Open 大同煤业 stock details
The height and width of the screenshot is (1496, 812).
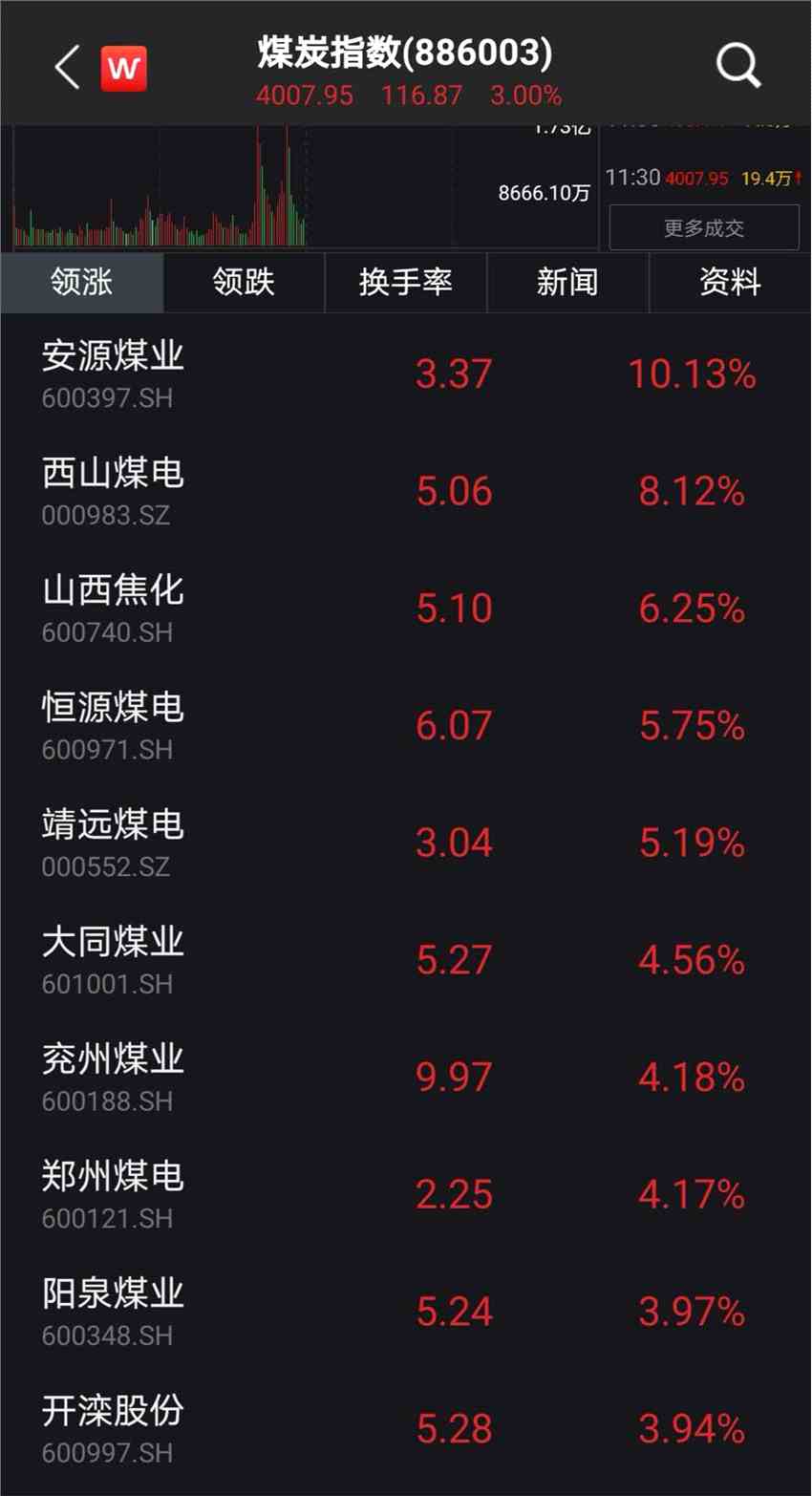pyautogui.click(x=113, y=960)
